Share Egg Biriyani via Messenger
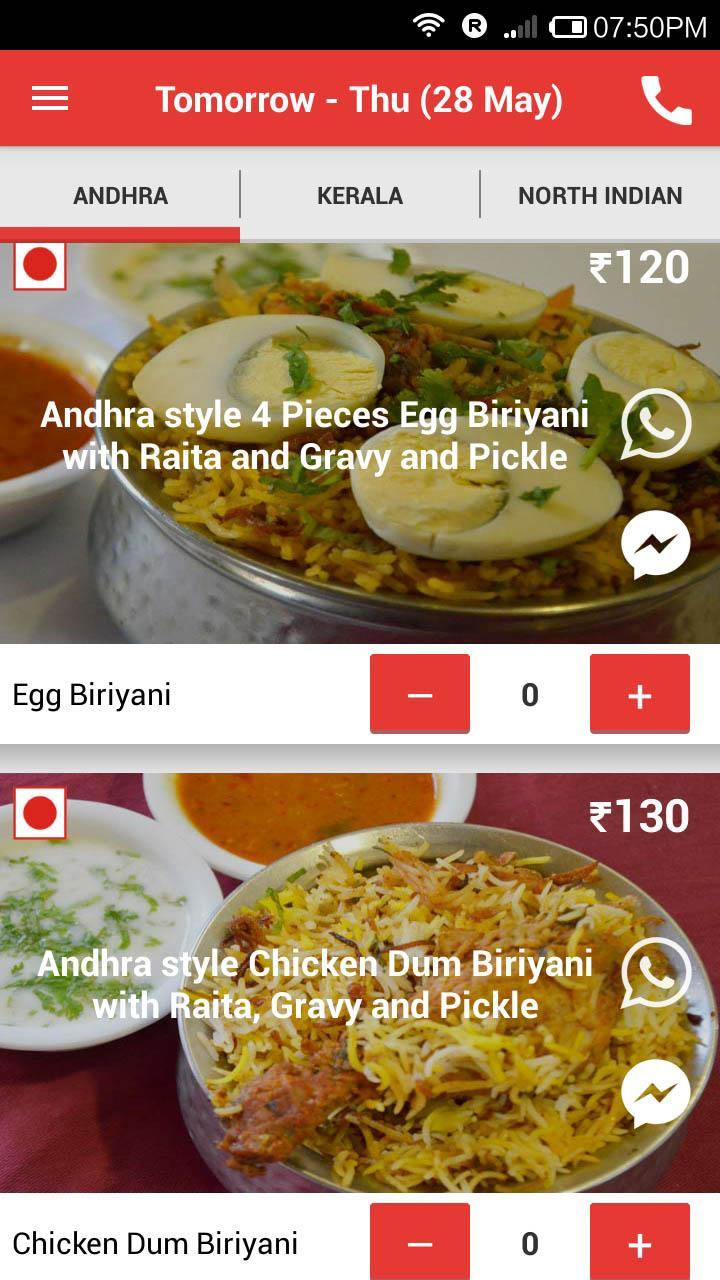 coord(656,544)
